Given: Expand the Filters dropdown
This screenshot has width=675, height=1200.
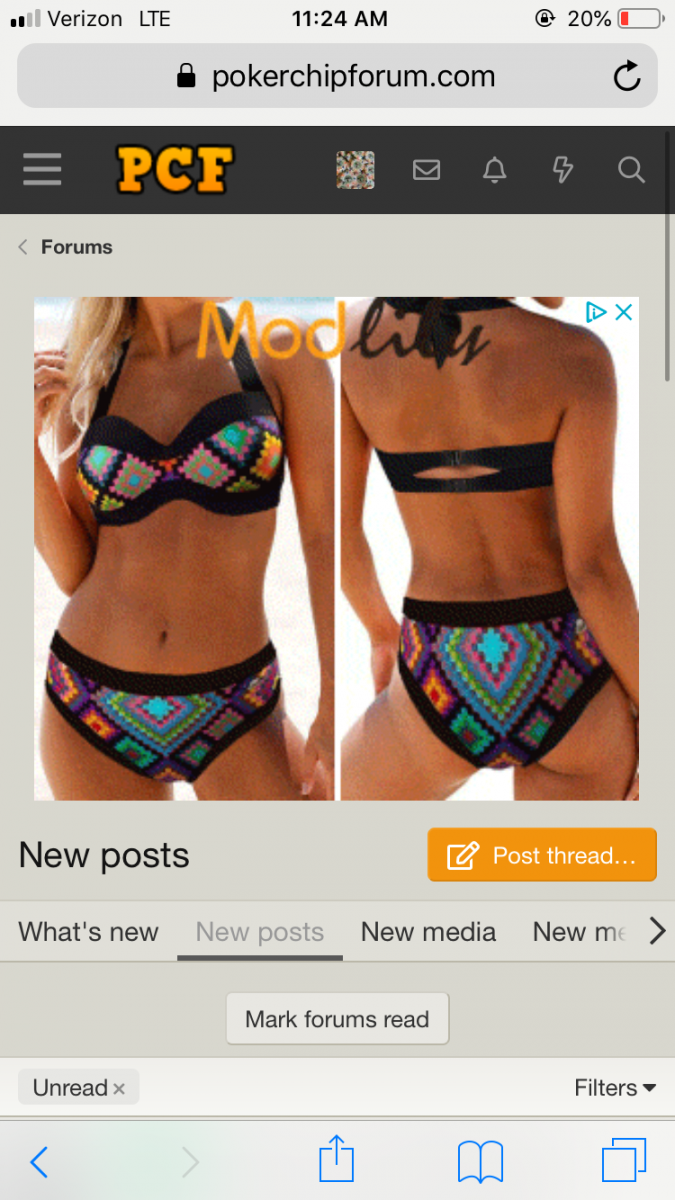Looking at the screenshot, I should click(615, 1087).
